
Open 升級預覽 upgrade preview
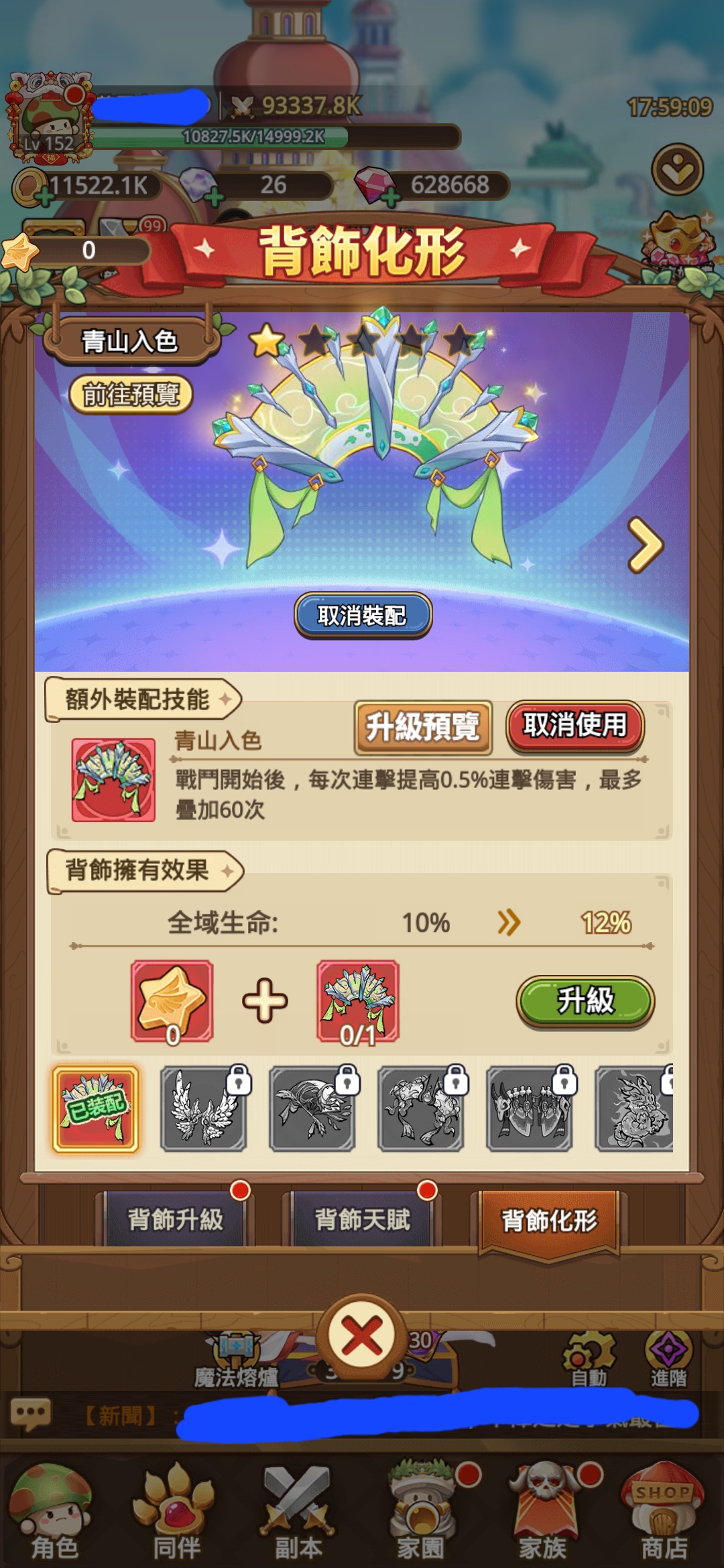[423, 727]
